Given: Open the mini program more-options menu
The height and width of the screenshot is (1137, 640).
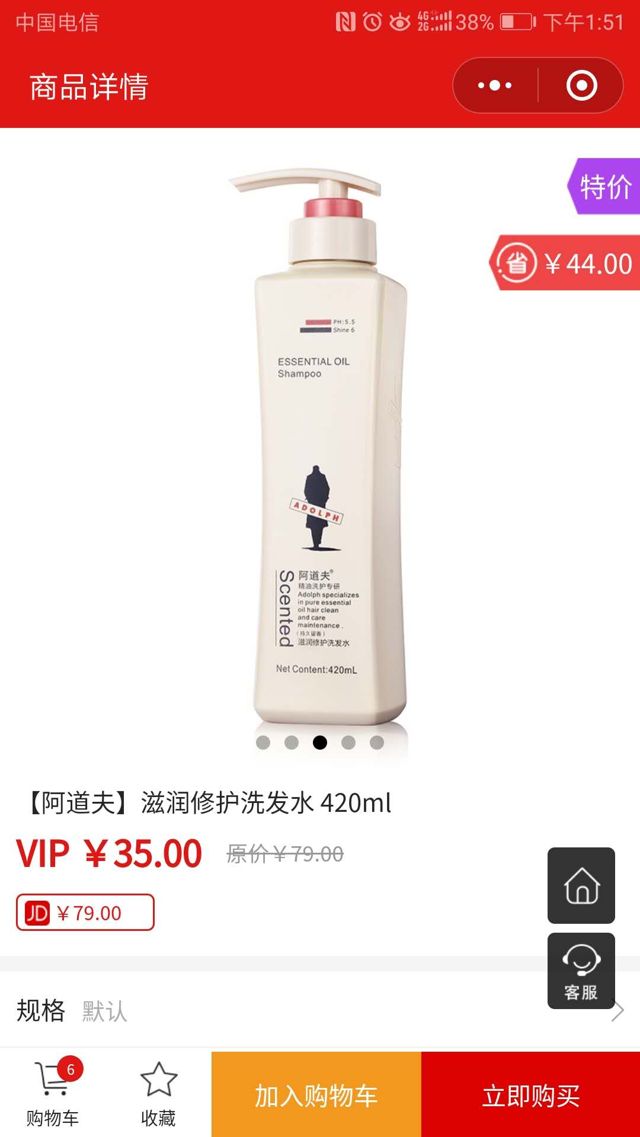Looking at the screenshot, I should tap(495, 86).
